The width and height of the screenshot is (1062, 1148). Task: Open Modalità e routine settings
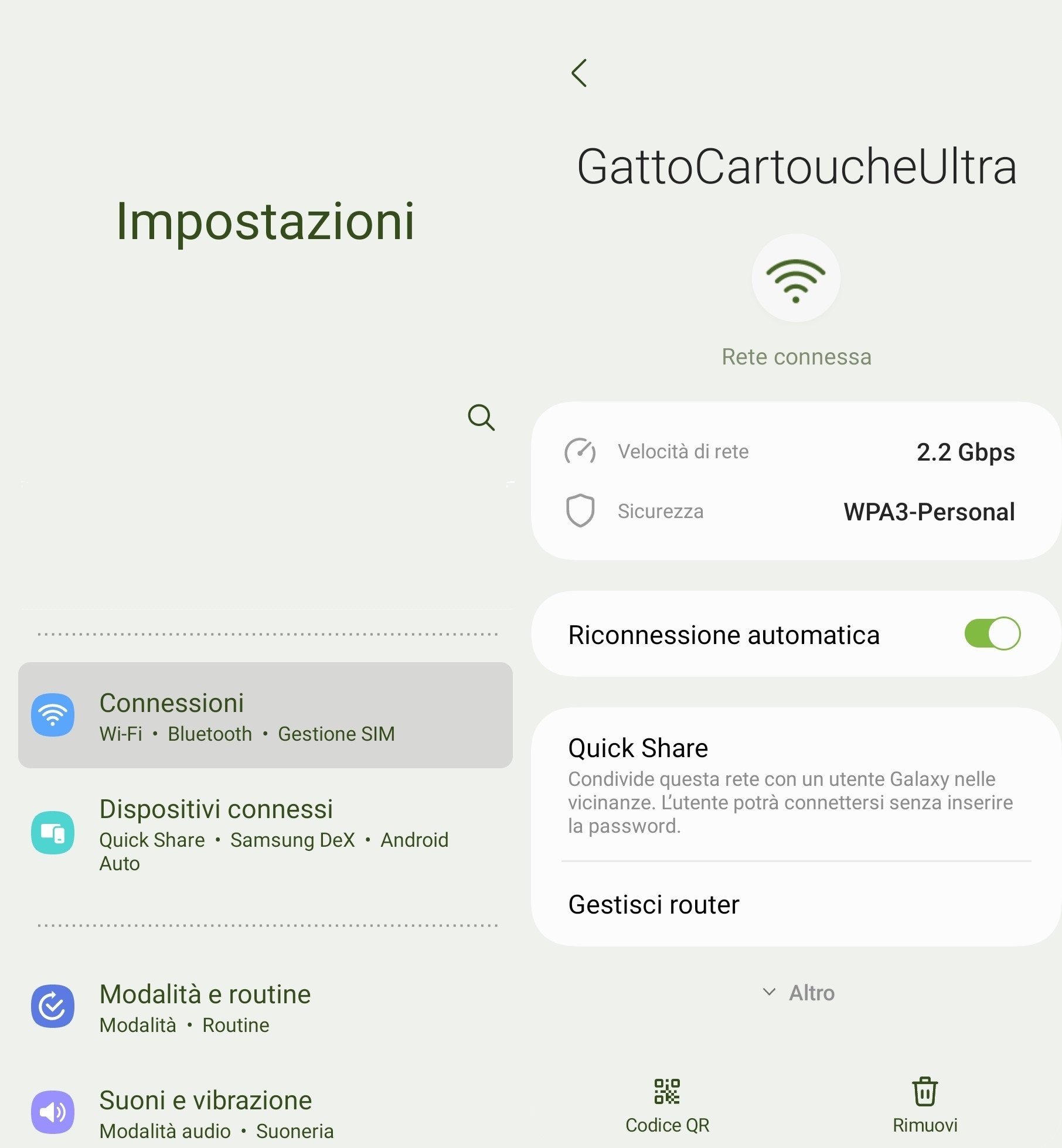[x=265, y=1007]
